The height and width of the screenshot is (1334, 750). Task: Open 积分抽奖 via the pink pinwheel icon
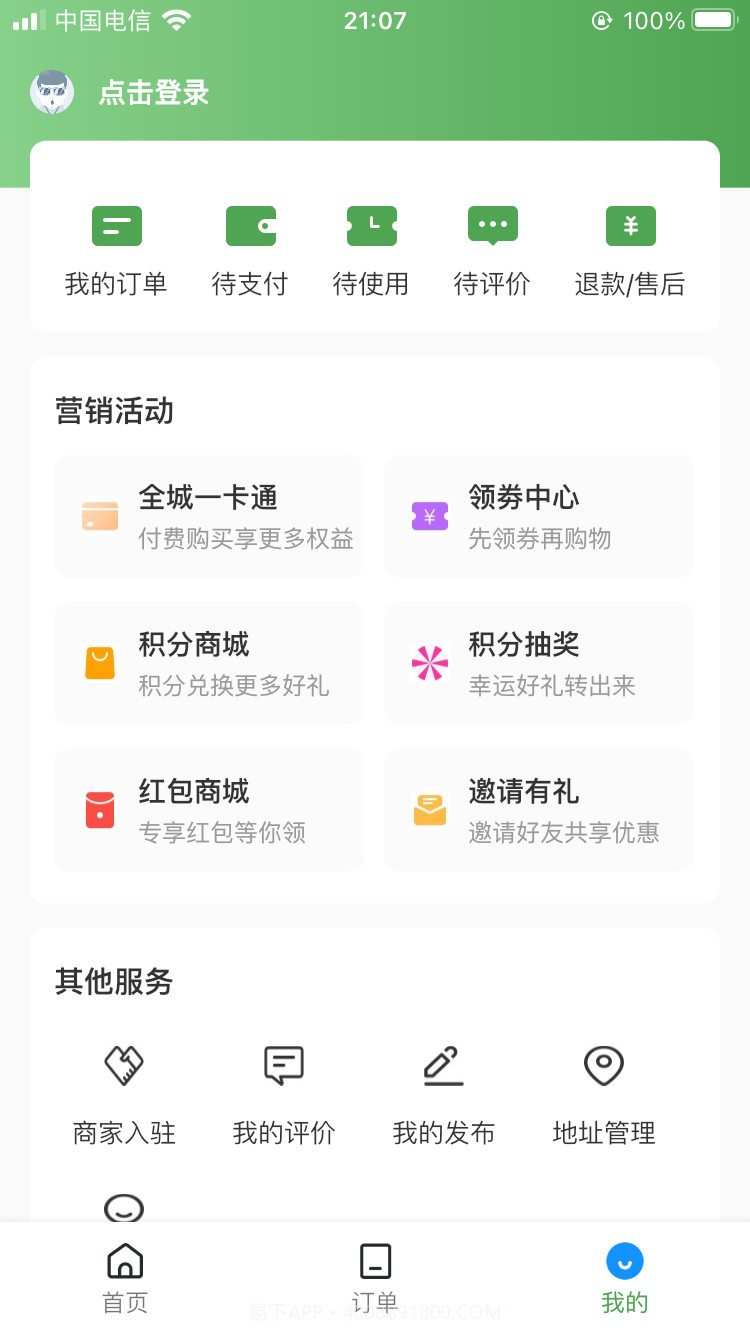click(x=429, y=662)
